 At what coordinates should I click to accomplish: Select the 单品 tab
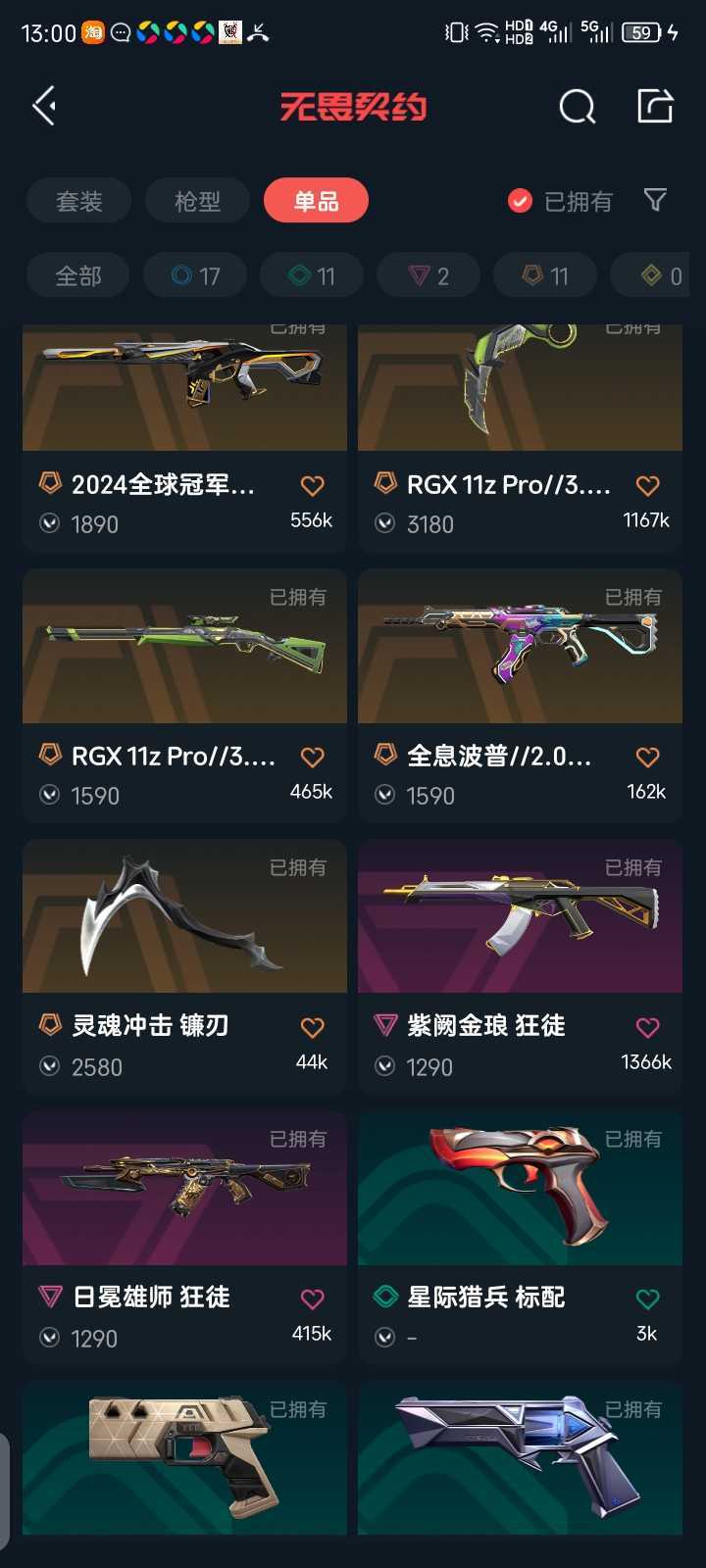click(x=316, y=201)
